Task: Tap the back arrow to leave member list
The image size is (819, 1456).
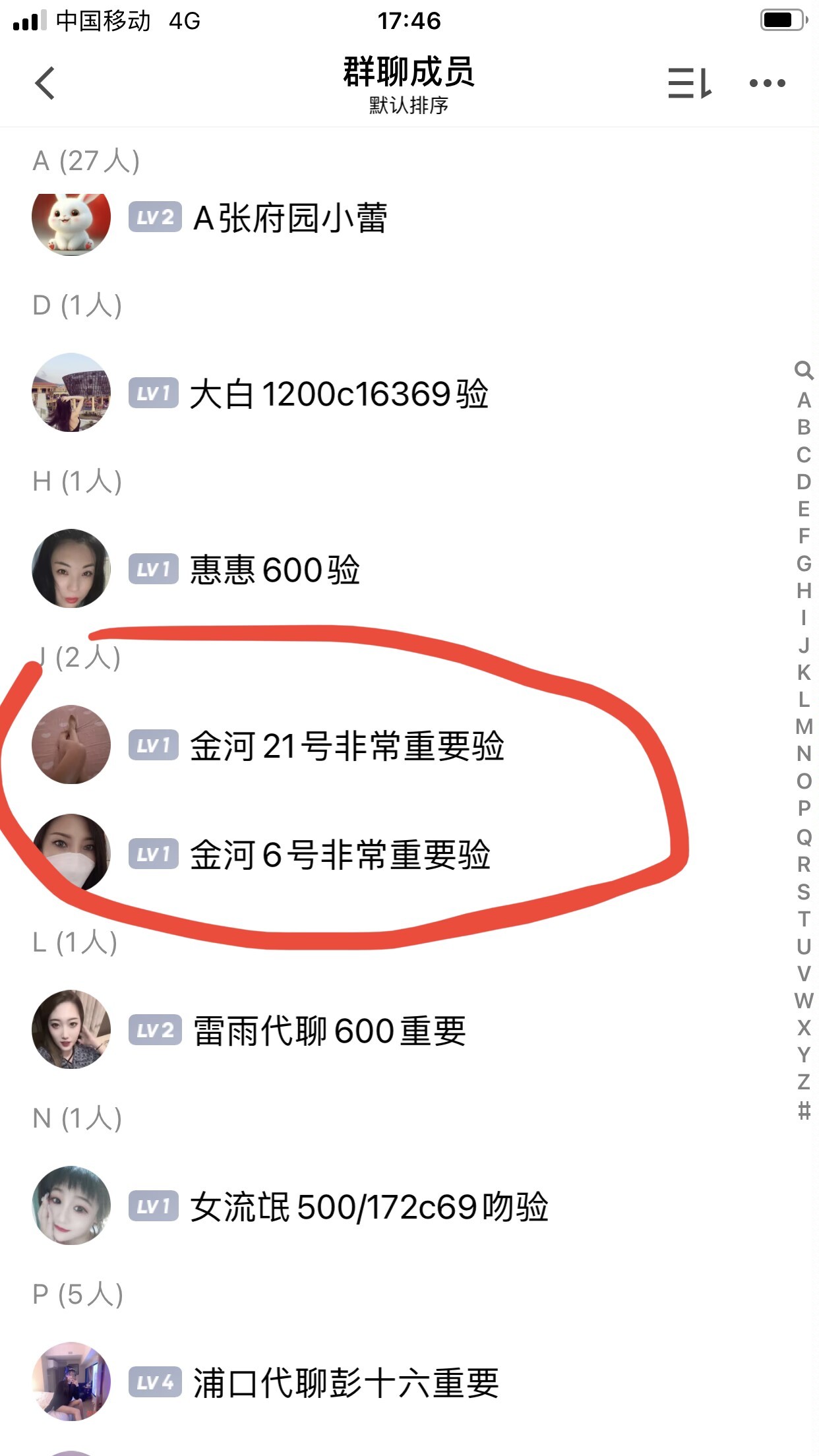Action: click(44, 84)
